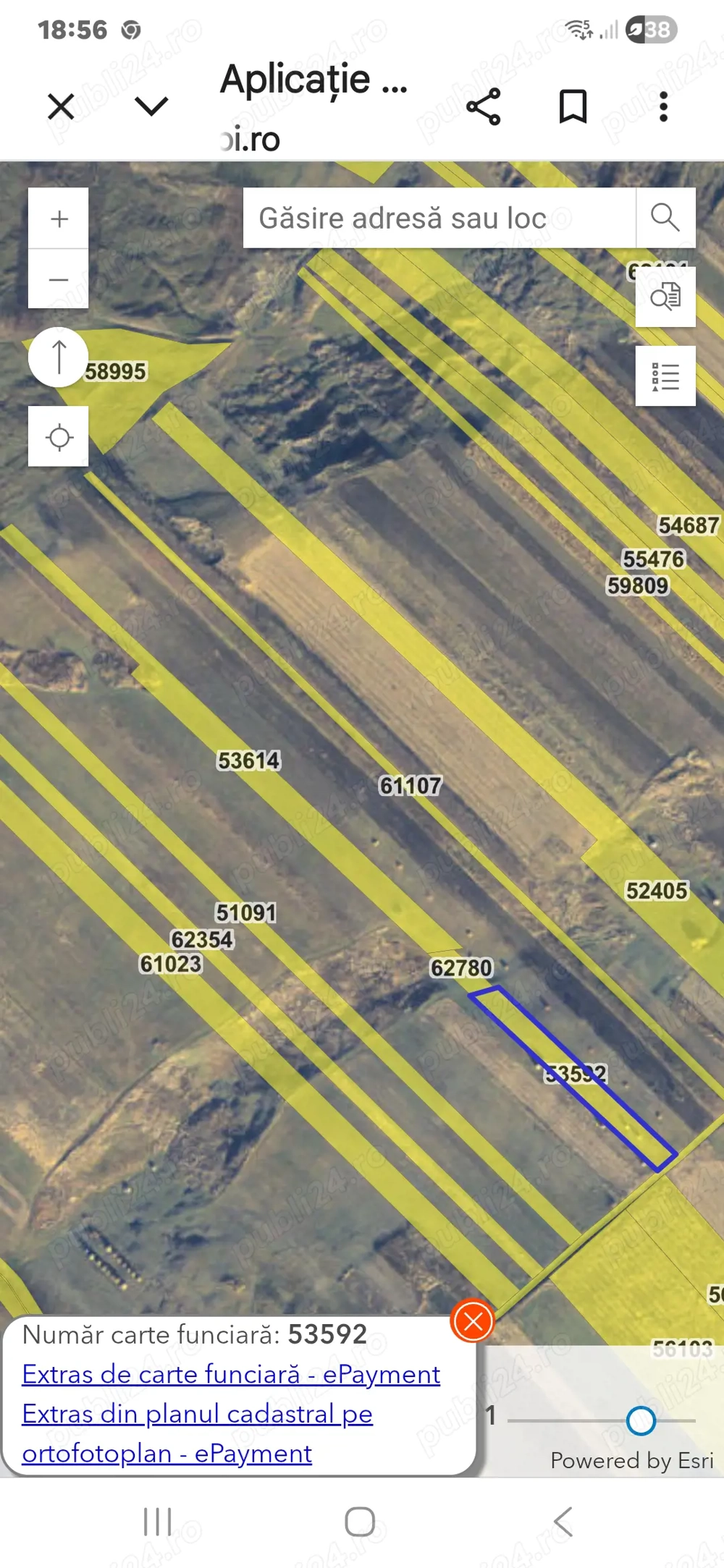Open the identify document search tool
Screen dimensions: 724x1568
[x=665, y=297]
